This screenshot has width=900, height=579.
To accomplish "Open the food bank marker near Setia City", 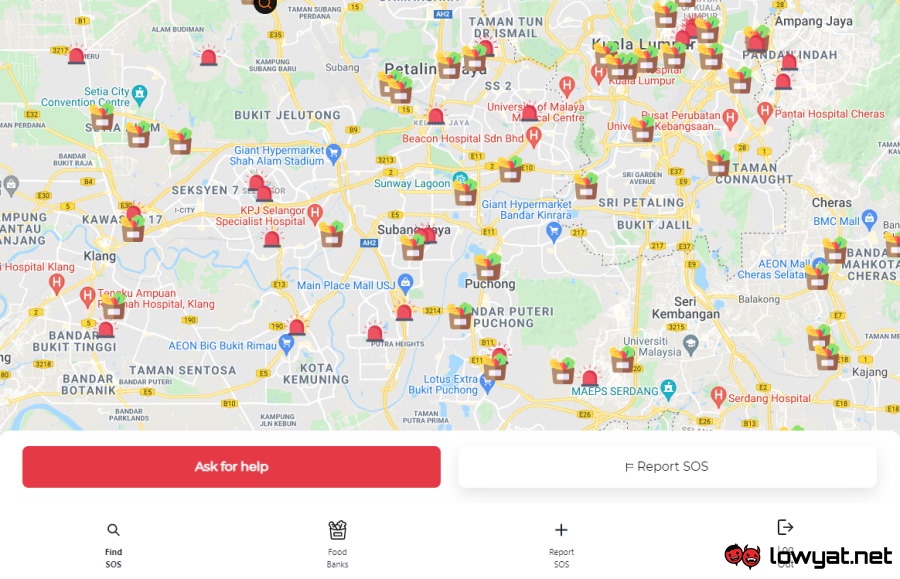I will [x=102, y=117].
